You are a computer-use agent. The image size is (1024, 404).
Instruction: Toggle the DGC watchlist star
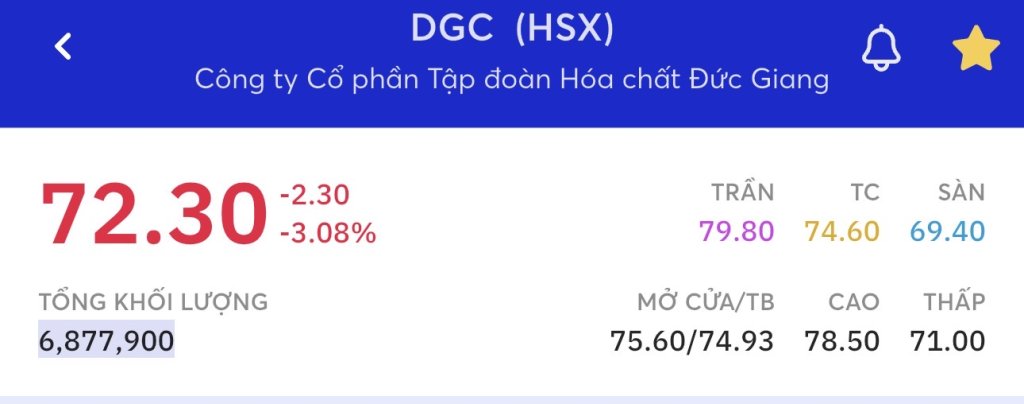pos(975,48)
